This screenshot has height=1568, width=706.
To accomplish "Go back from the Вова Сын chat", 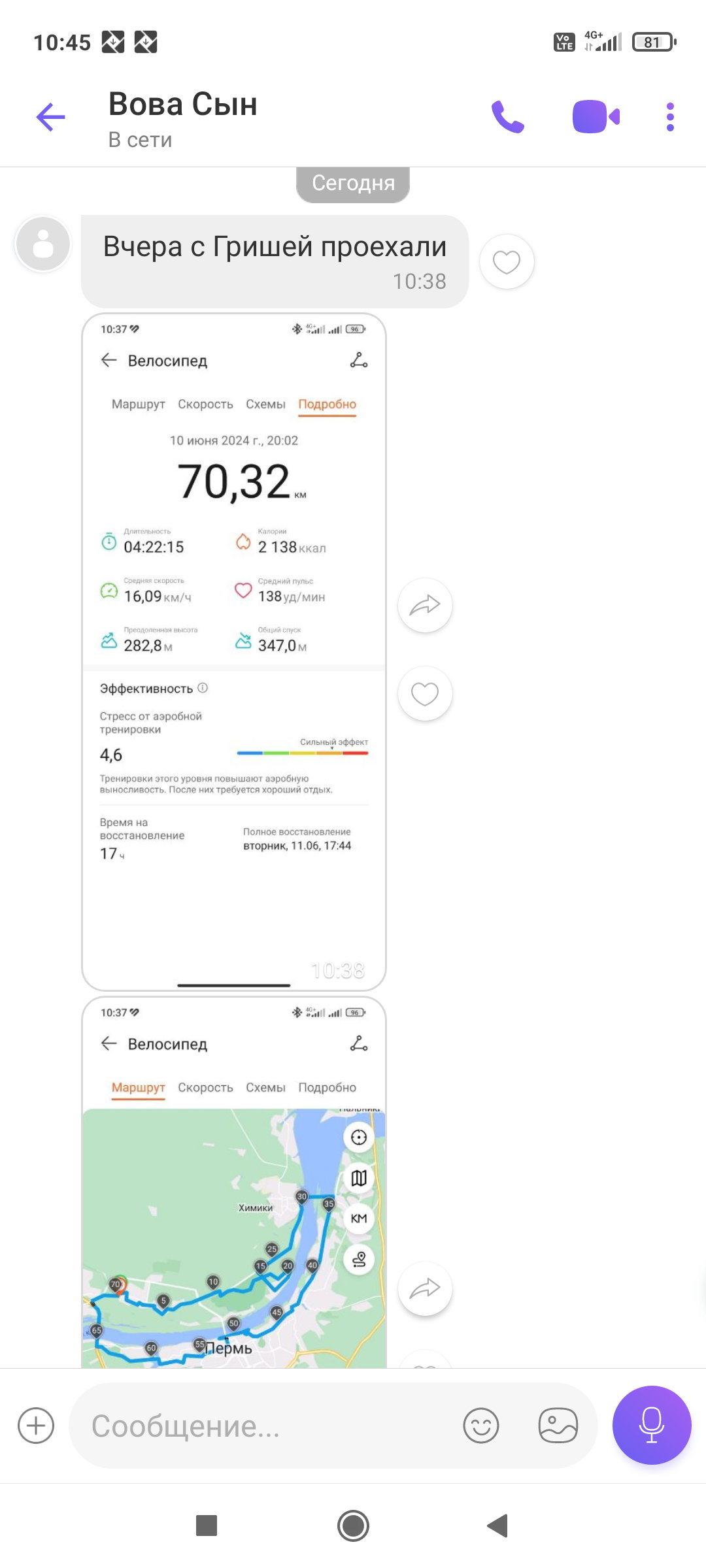I will coord(50,118).
